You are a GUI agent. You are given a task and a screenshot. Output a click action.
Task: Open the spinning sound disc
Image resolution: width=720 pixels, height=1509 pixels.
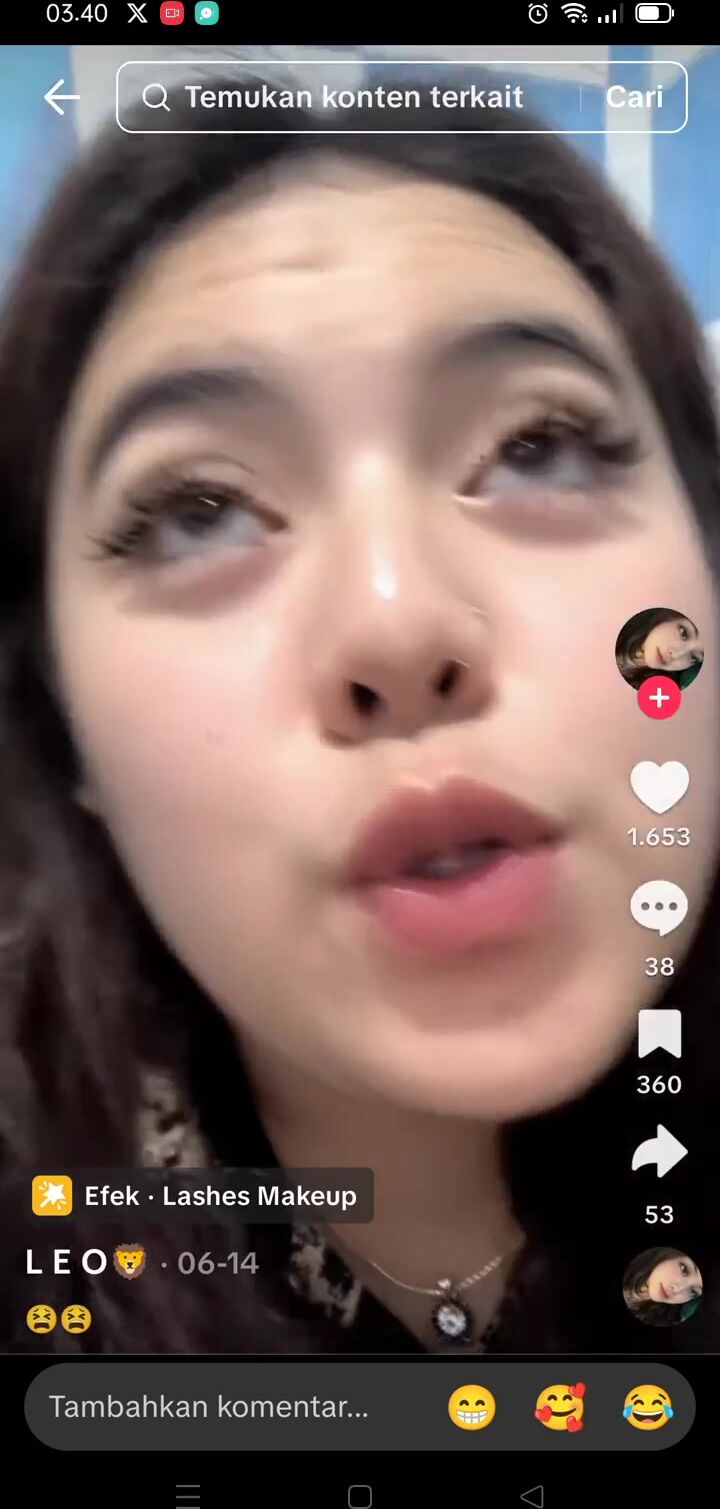(661, 1285)
